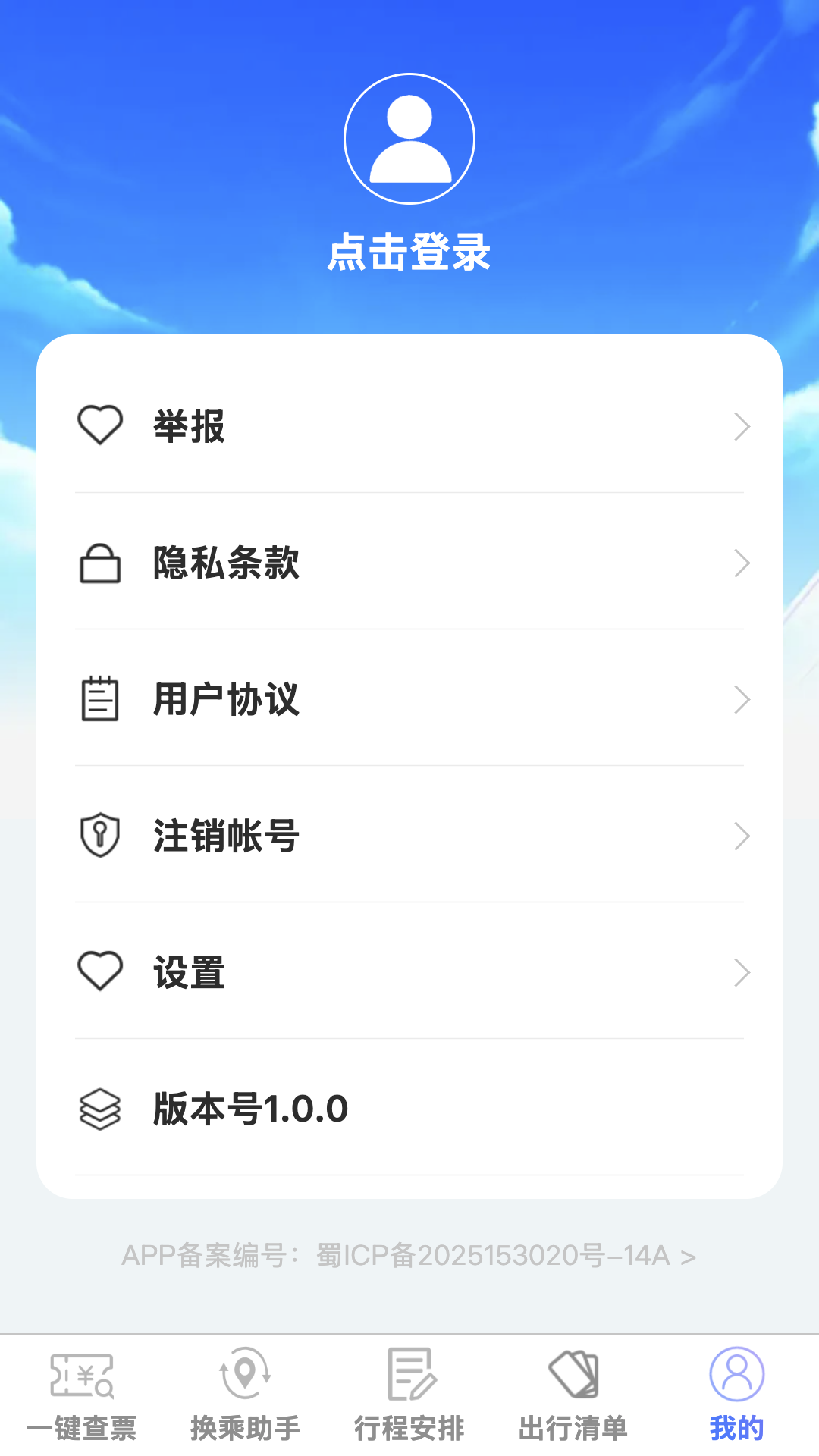Screen dimensions: 819x1456
Task: Open the 隐私条款 chevron arrow
Action: 742,563
